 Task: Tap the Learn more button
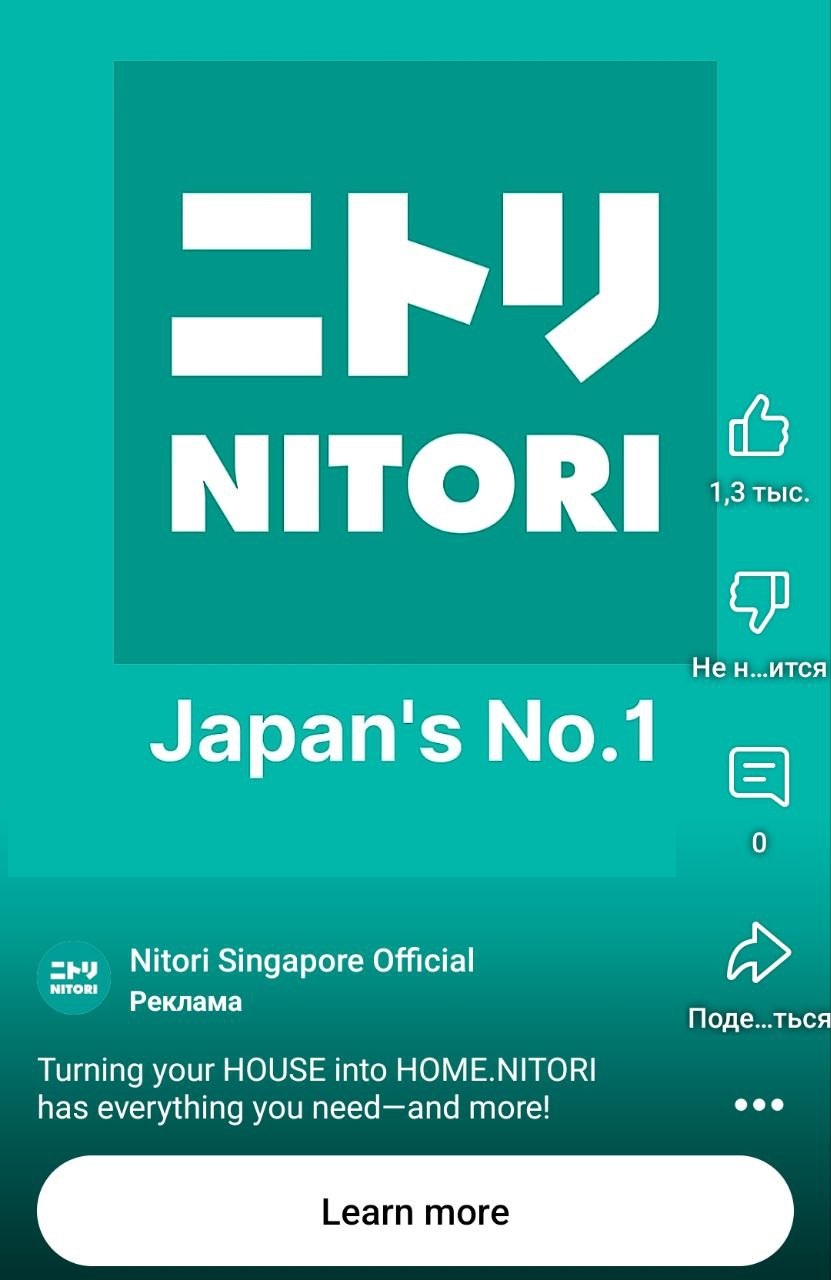tap(415, 1212)
